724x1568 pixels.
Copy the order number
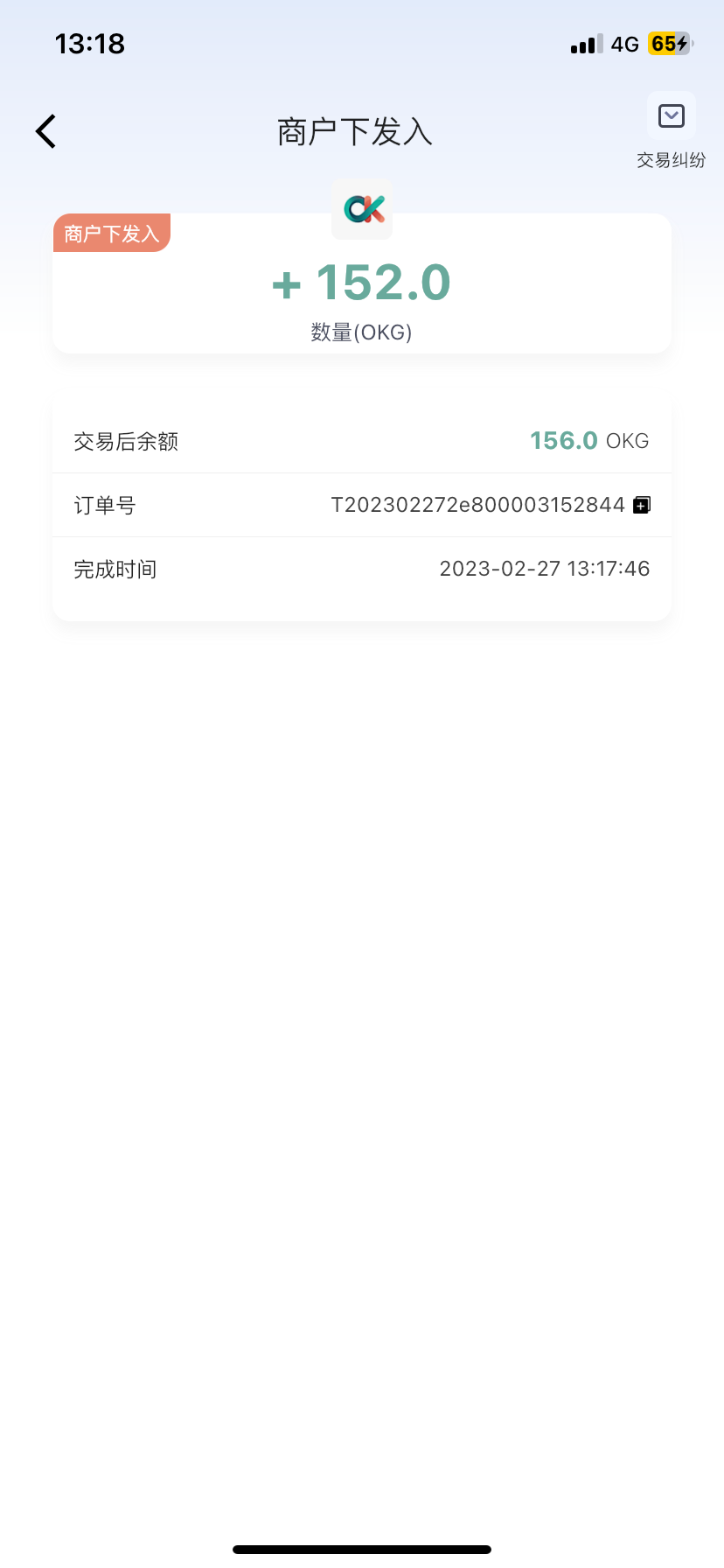coord(642,505)
